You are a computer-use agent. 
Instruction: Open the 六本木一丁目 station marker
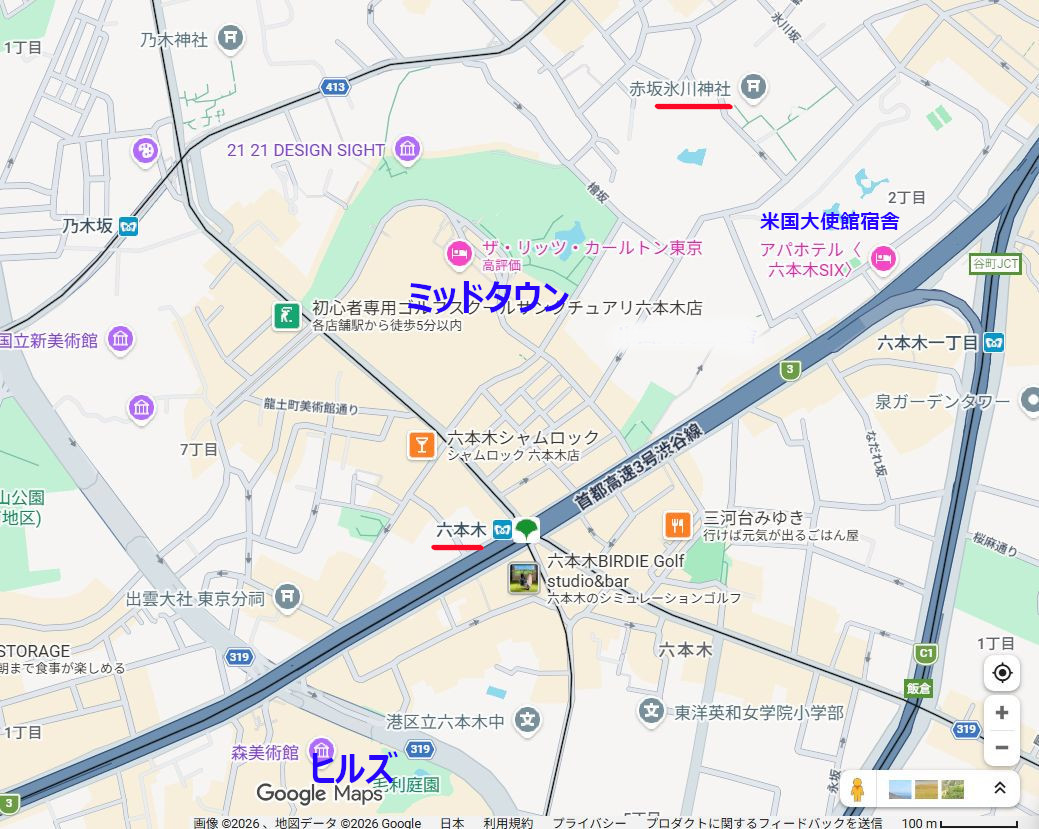click(x=993, y=343)
